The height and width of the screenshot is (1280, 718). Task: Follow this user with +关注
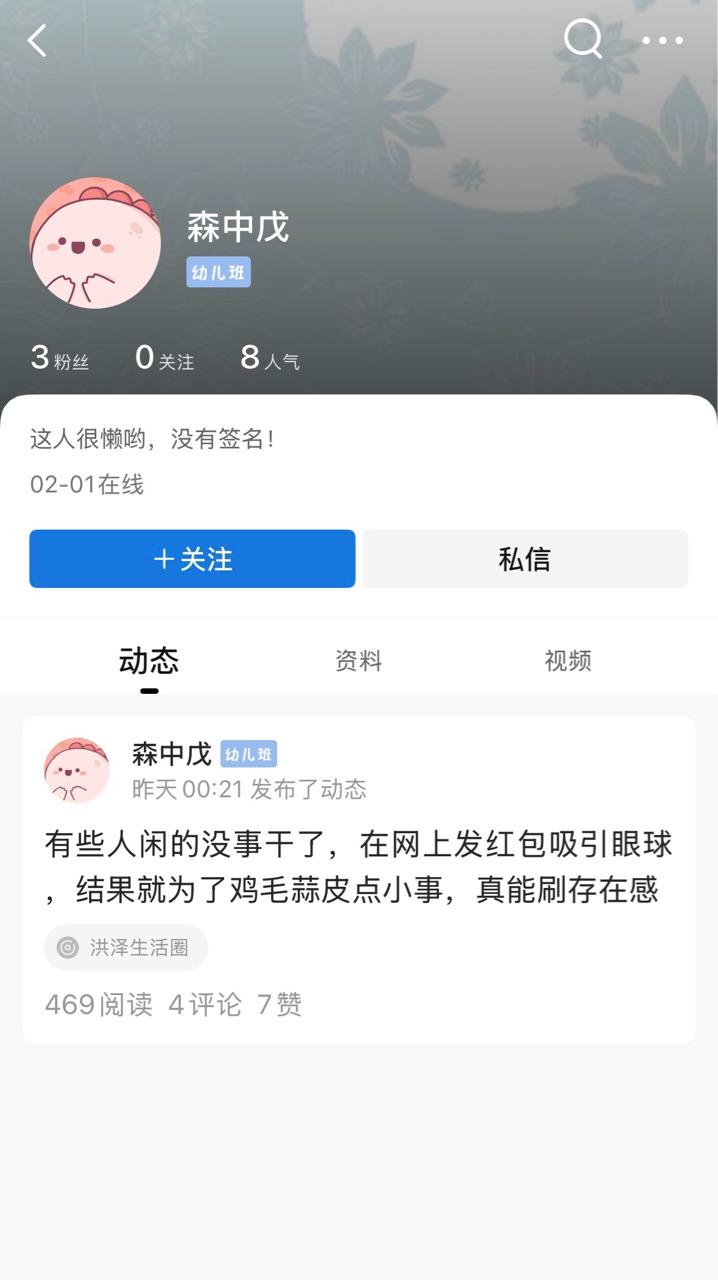(x=192, y=559)
